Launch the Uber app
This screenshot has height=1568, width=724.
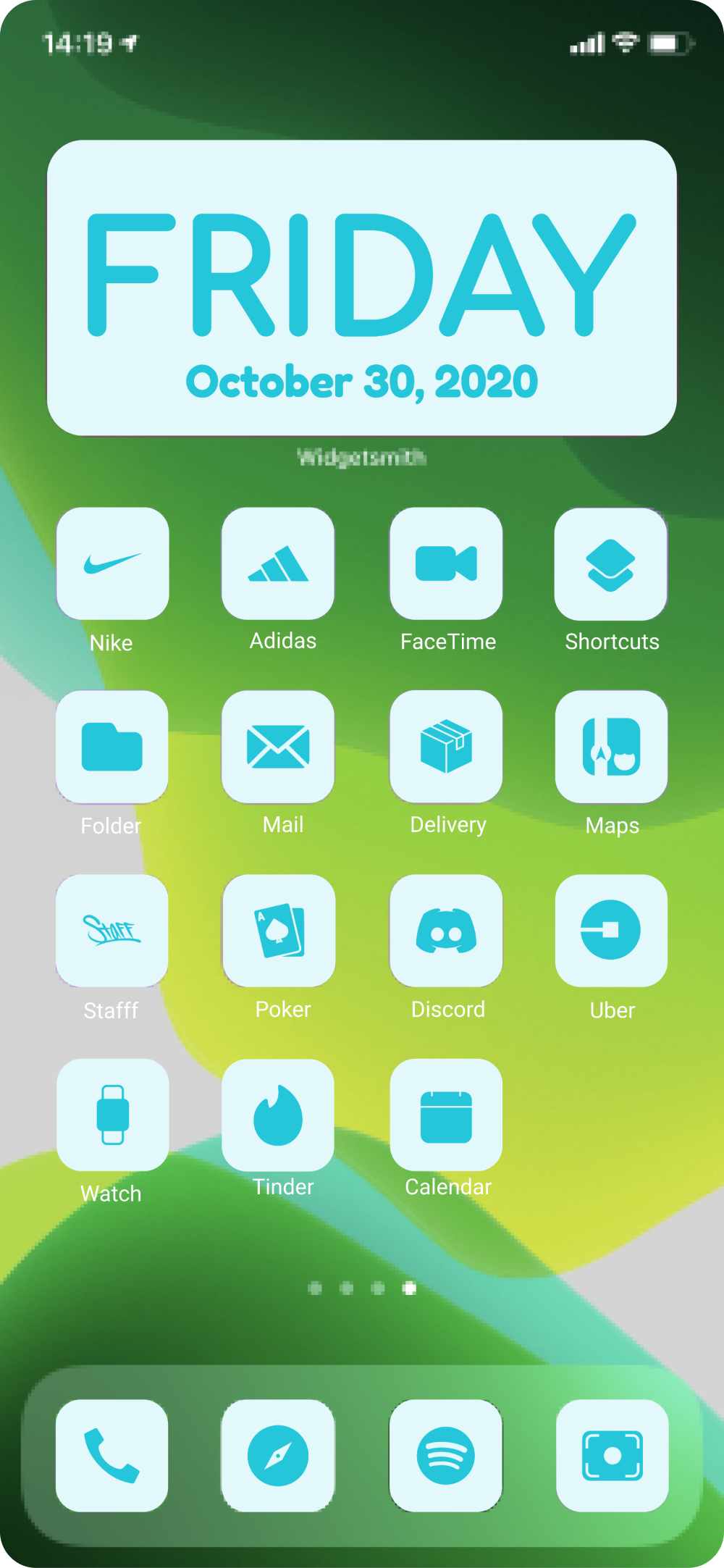coord(611,931)
